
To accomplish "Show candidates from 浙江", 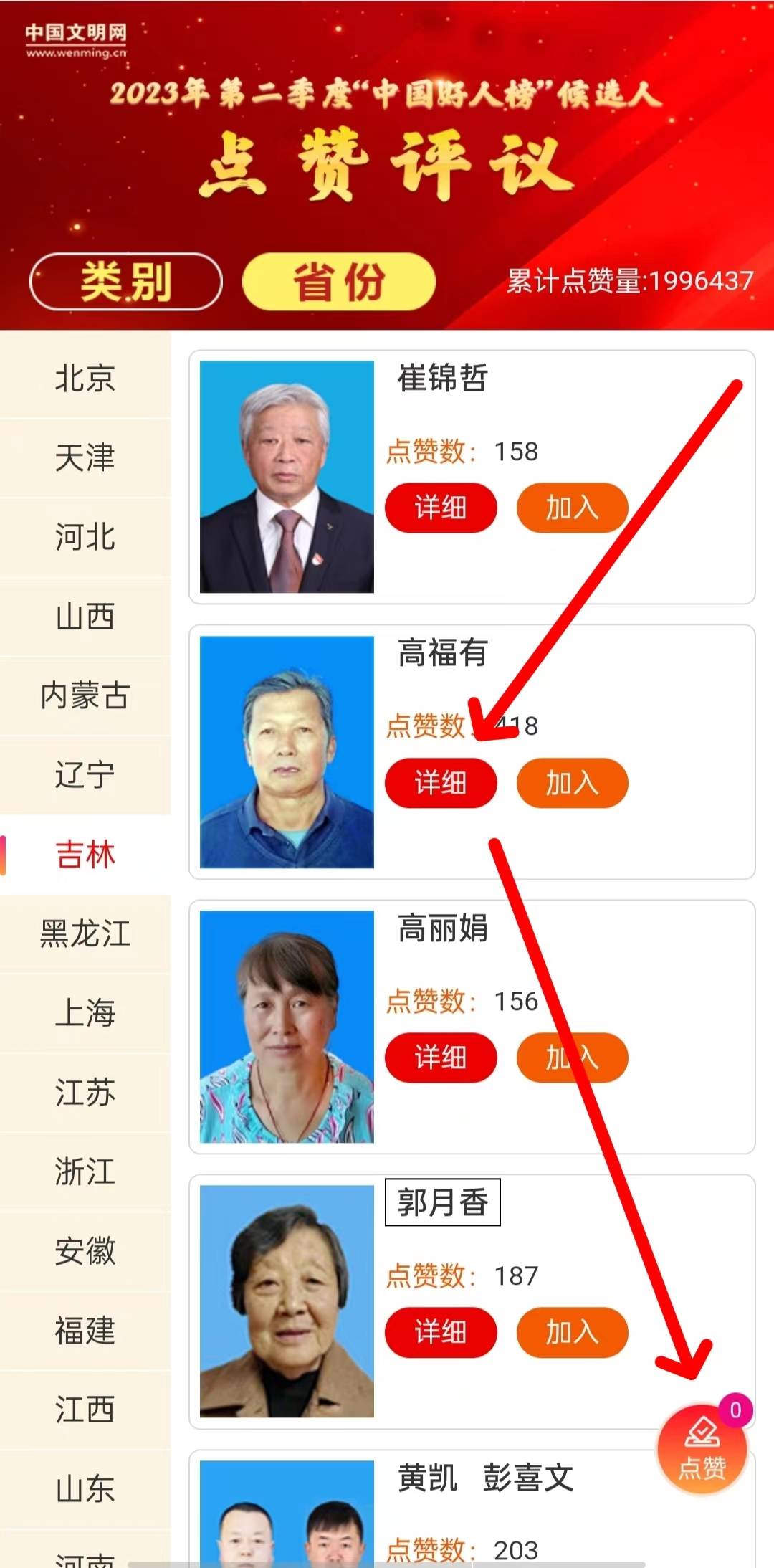I will [85, 1172].
